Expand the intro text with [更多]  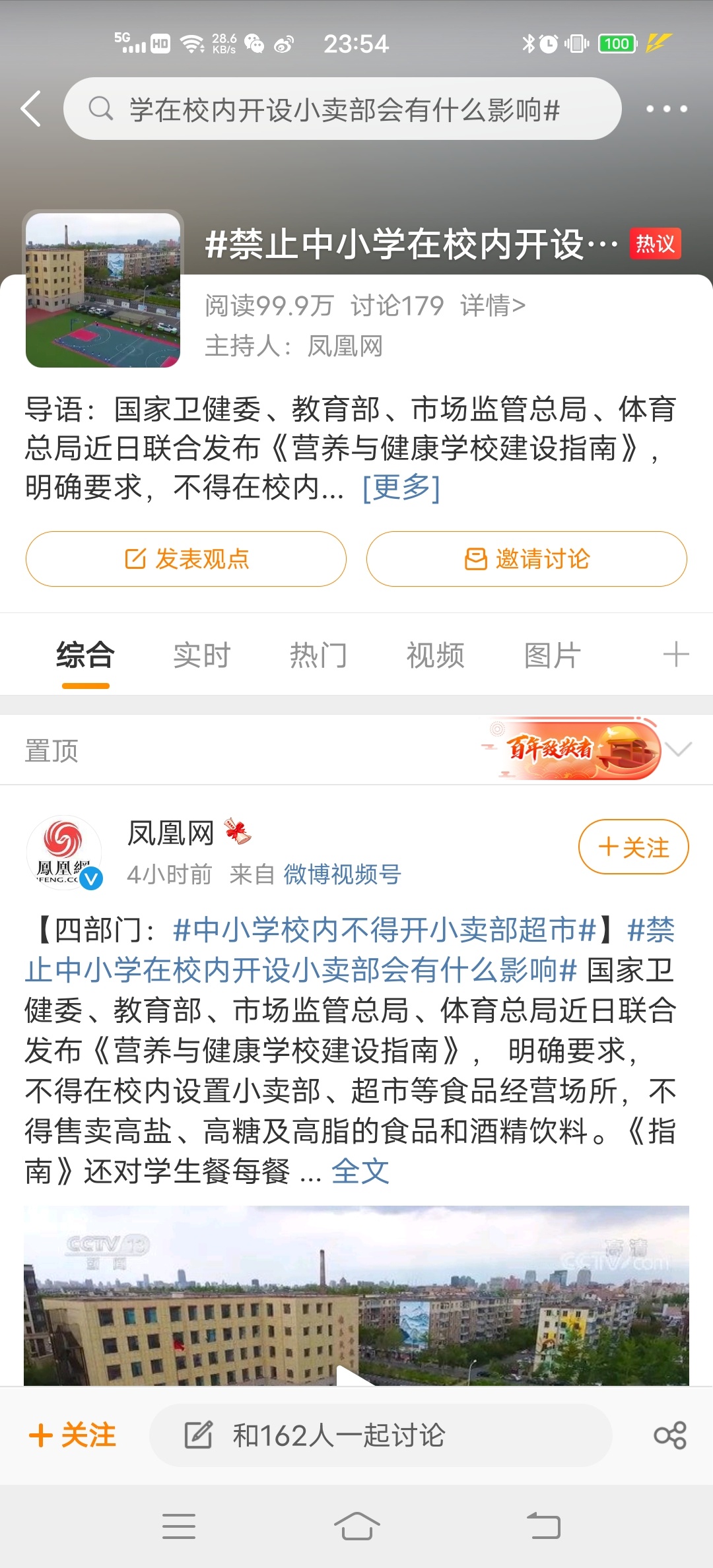[401, 488]
